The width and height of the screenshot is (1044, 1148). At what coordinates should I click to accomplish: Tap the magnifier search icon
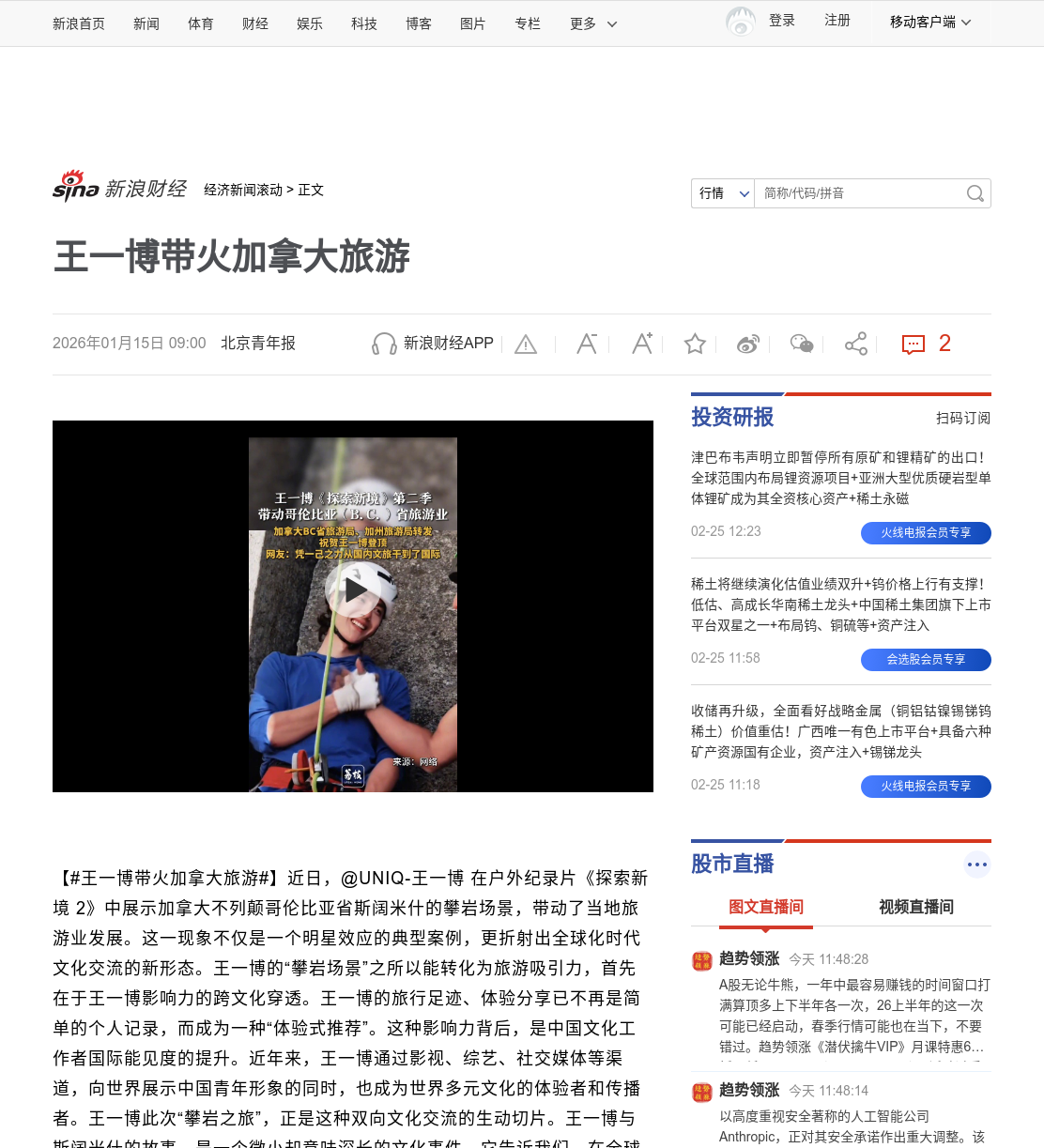click(975, 193)
